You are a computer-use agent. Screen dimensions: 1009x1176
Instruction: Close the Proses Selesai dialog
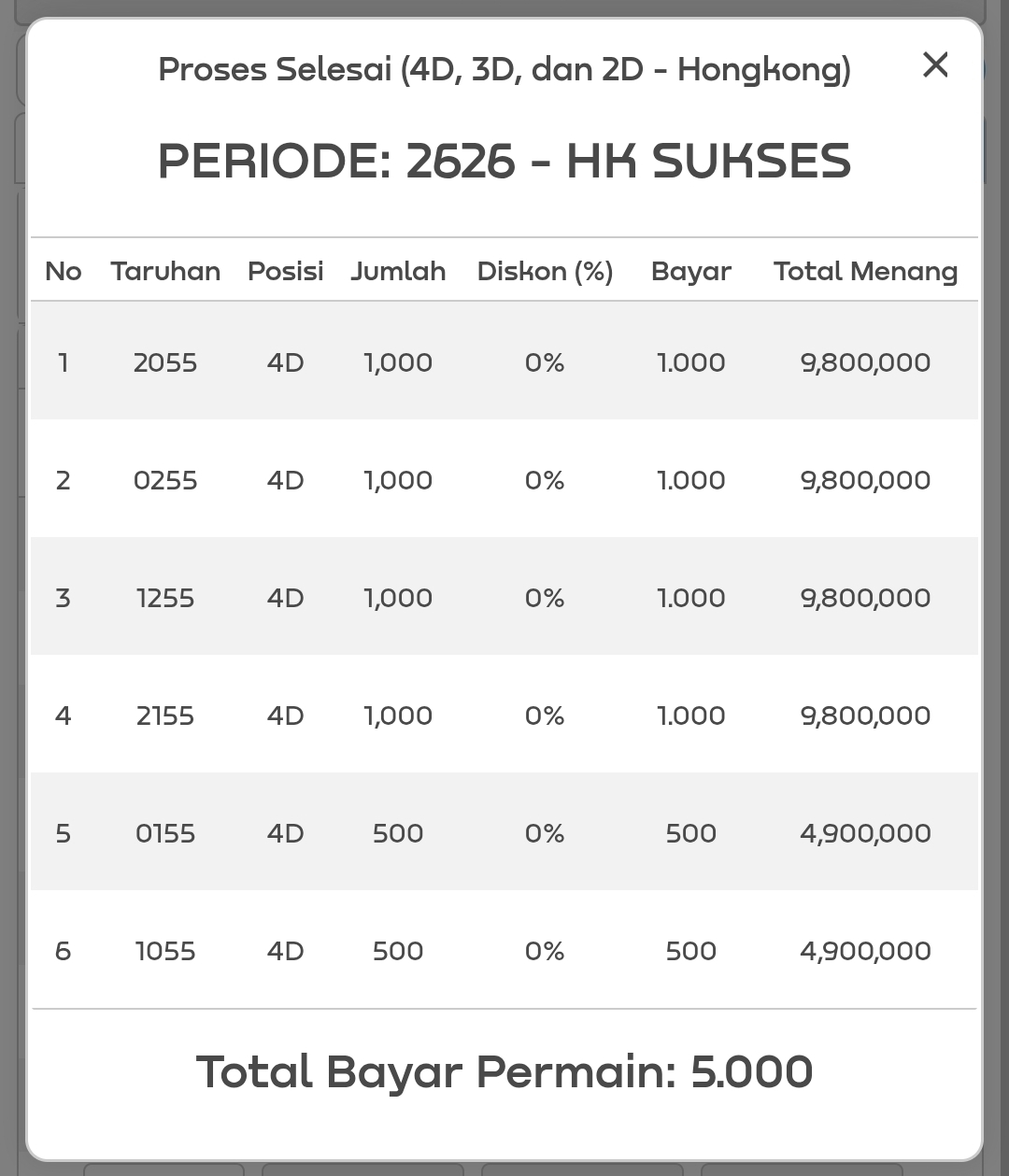[935, 65]
